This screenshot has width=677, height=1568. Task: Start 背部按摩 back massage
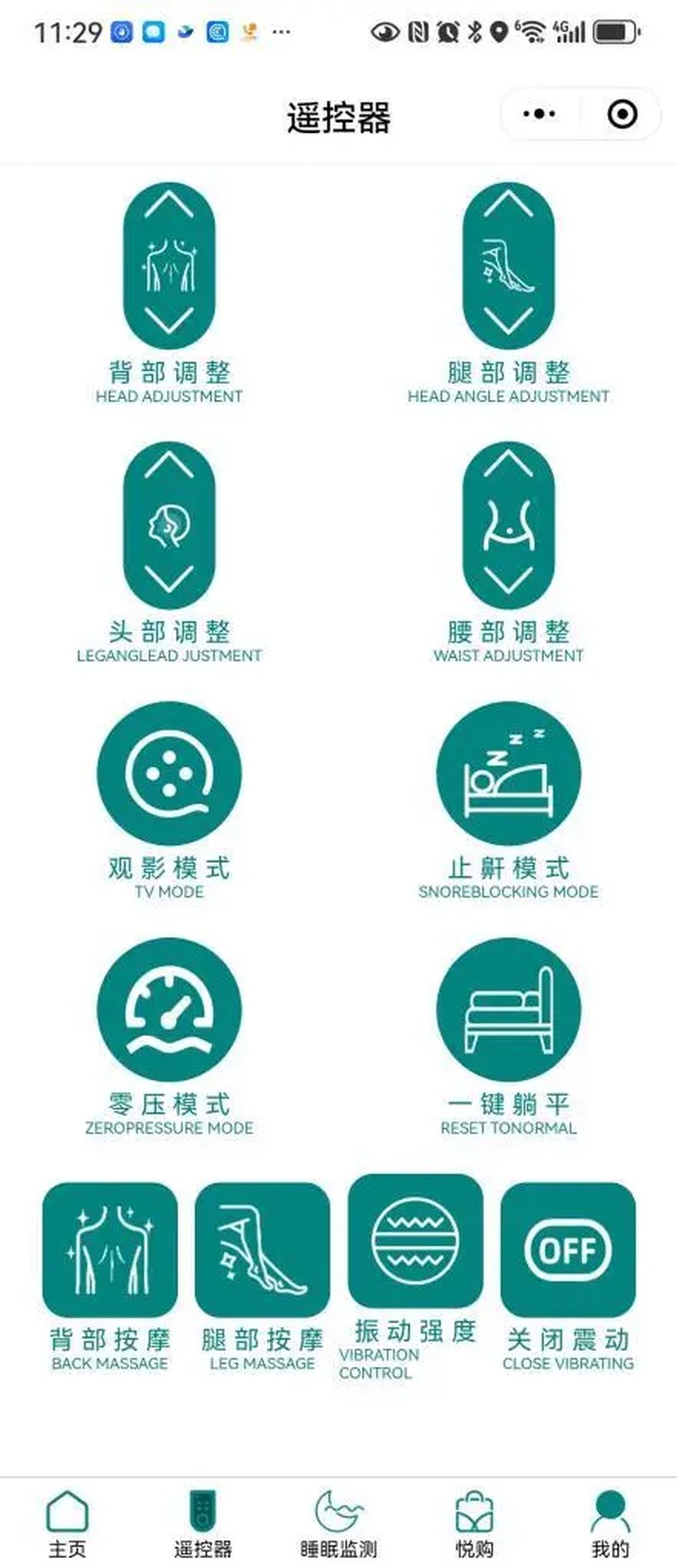(x=110, y=1250)
